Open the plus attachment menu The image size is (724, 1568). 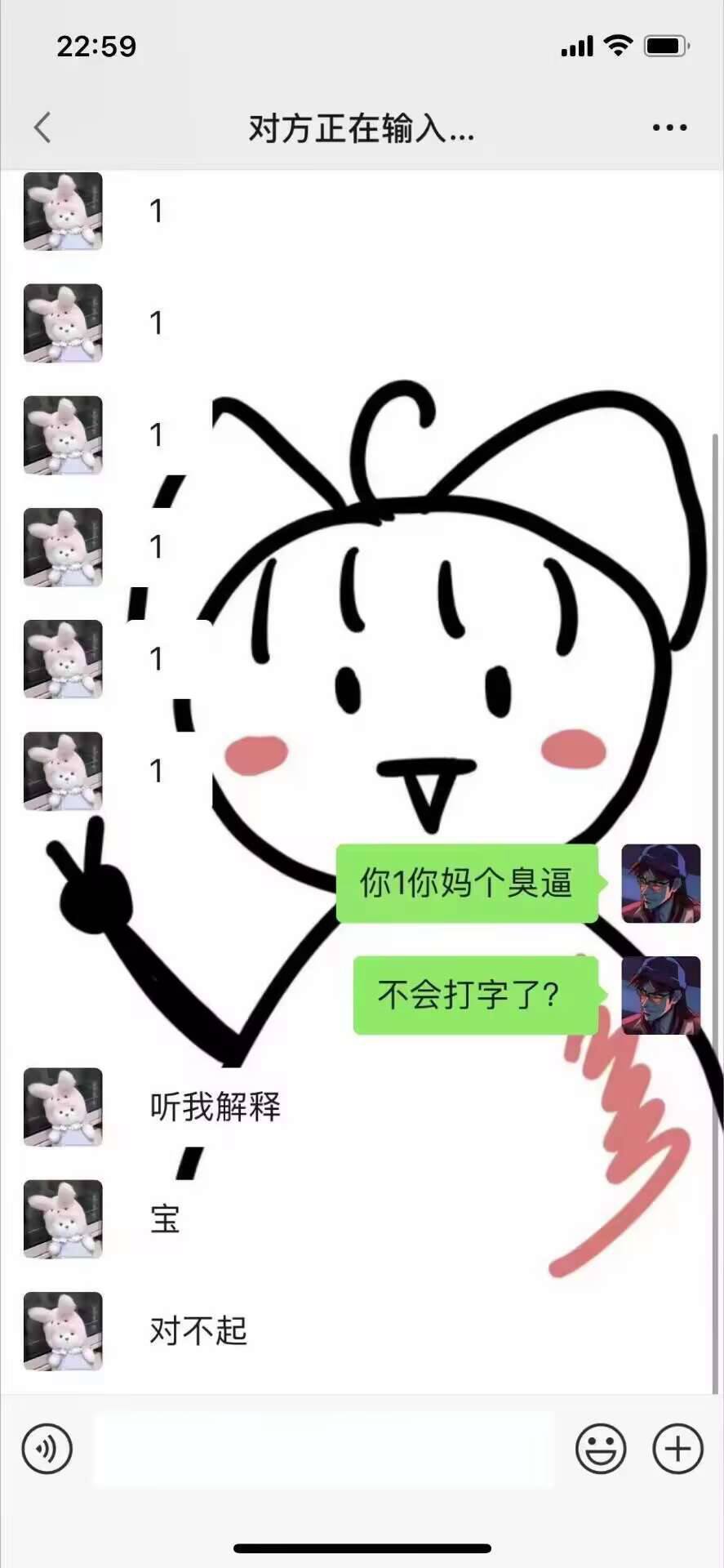click(x=677, y=1449)
